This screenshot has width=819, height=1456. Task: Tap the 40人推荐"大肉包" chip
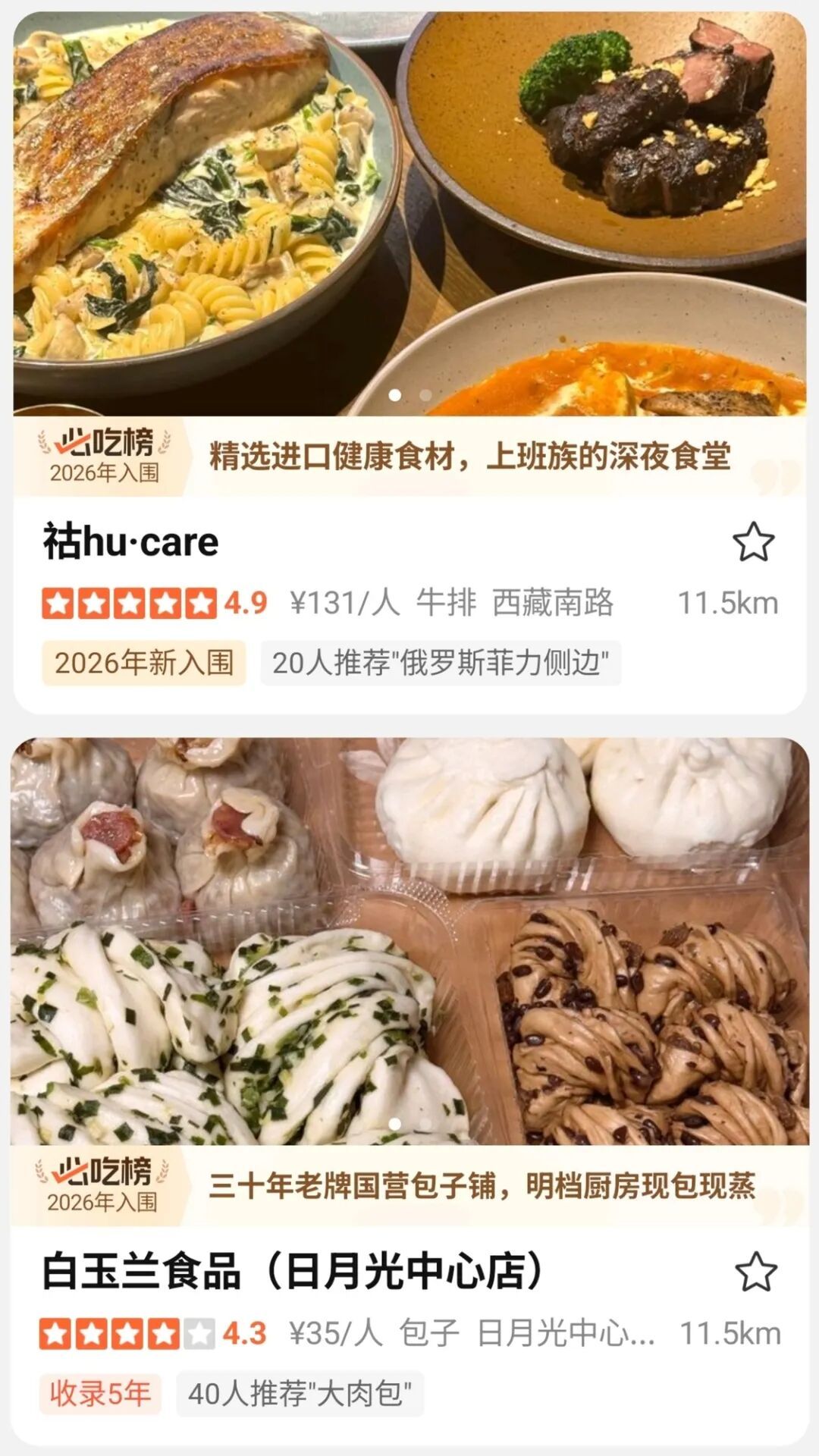(300, 1394)
